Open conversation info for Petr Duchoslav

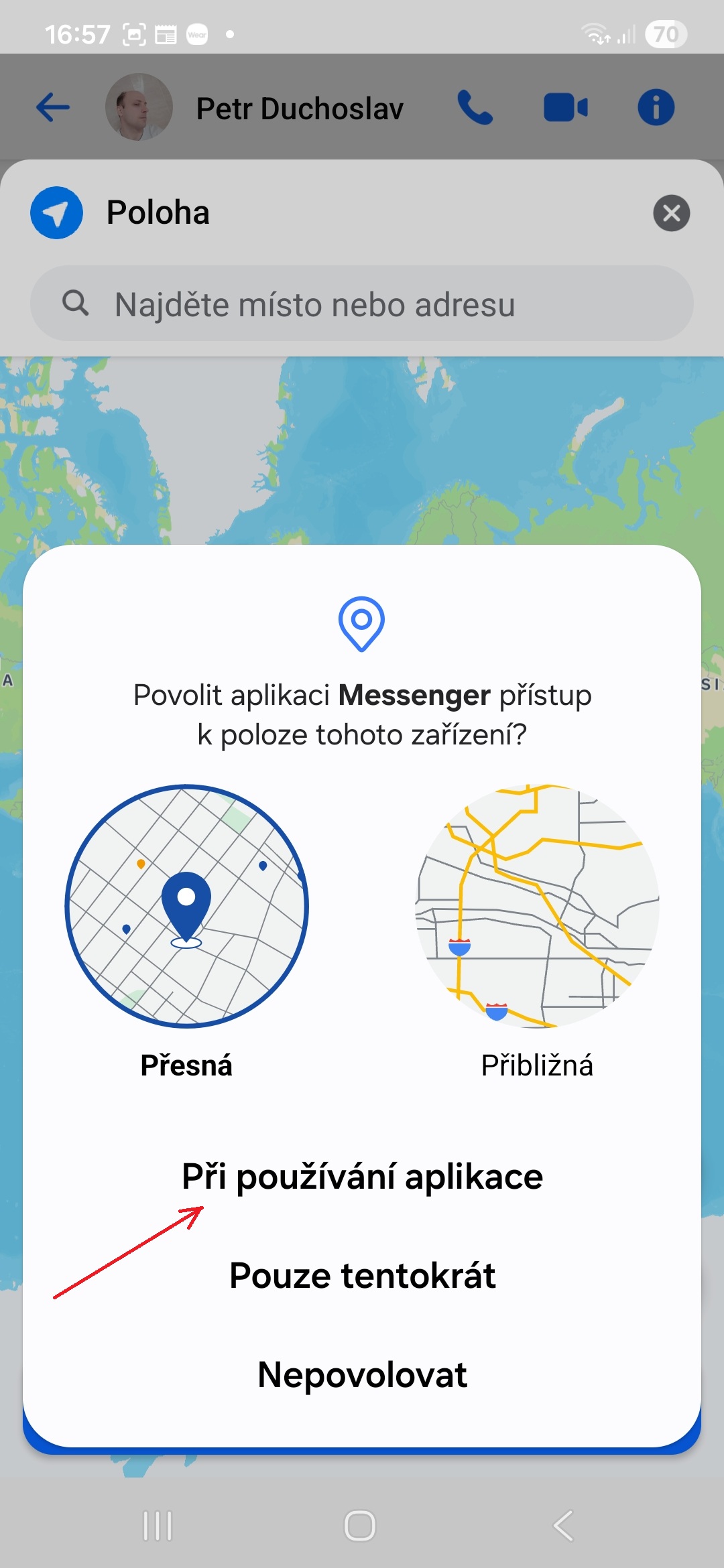655,107
